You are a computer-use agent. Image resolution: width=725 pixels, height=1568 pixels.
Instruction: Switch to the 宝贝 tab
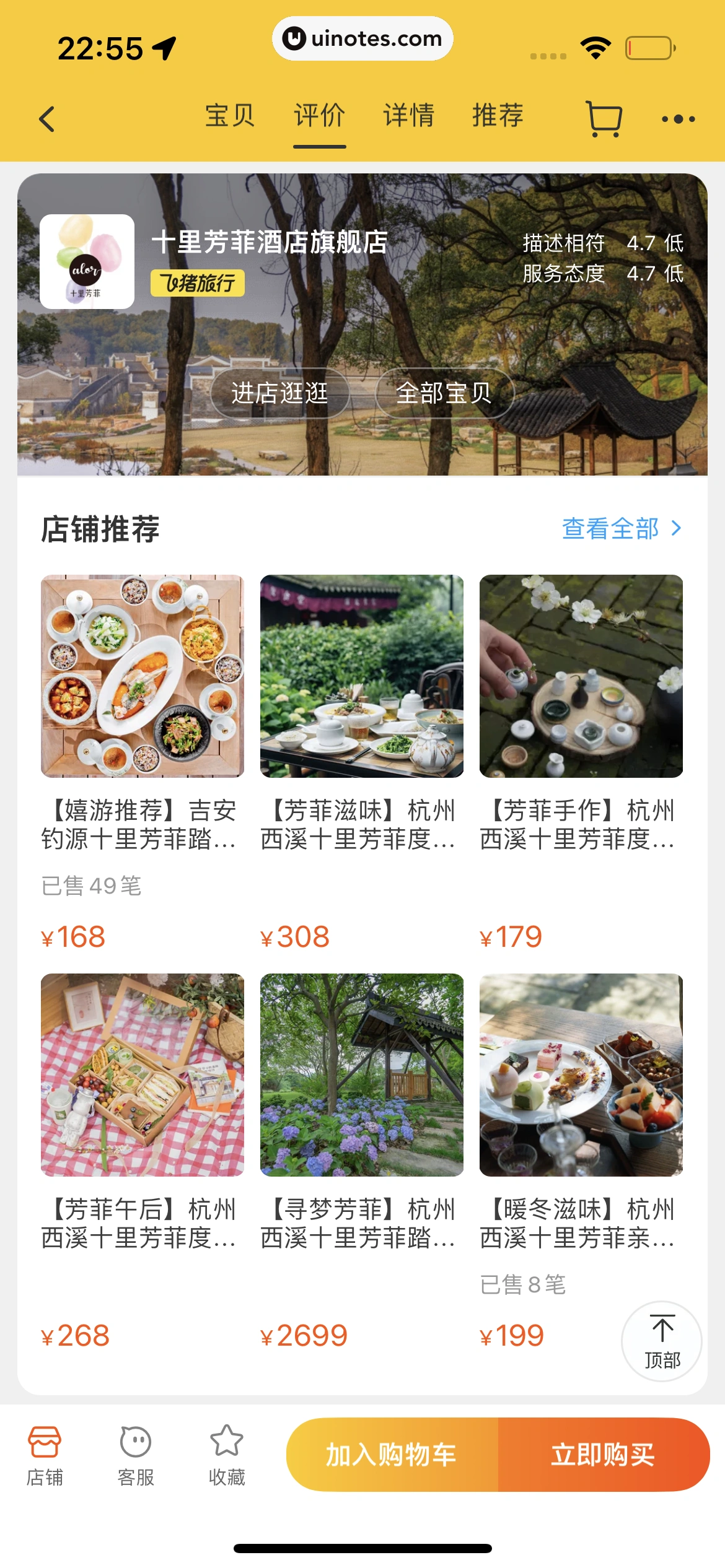pyautogui.click(x=230, y=116)
